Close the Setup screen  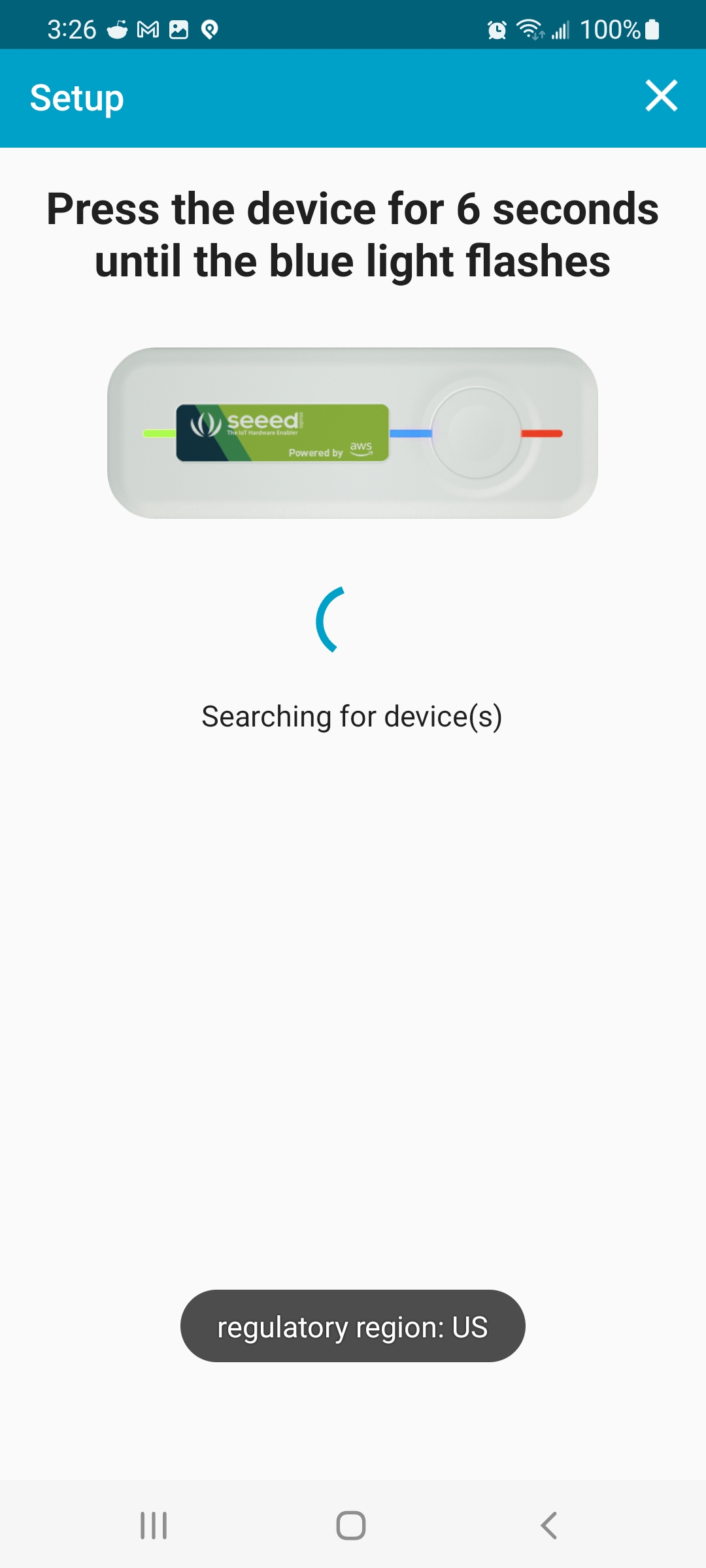661,96
